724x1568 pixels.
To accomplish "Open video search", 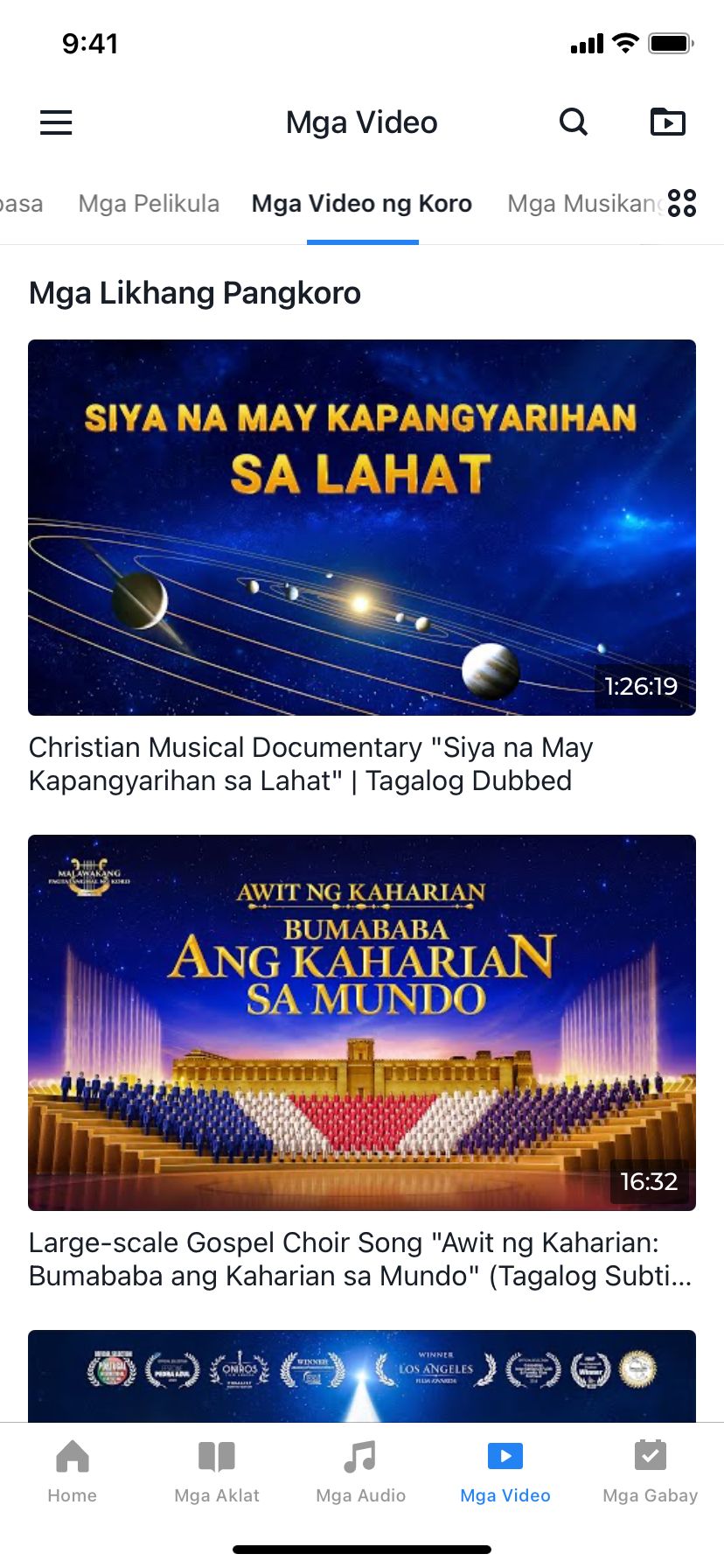I will click(574, 122).
